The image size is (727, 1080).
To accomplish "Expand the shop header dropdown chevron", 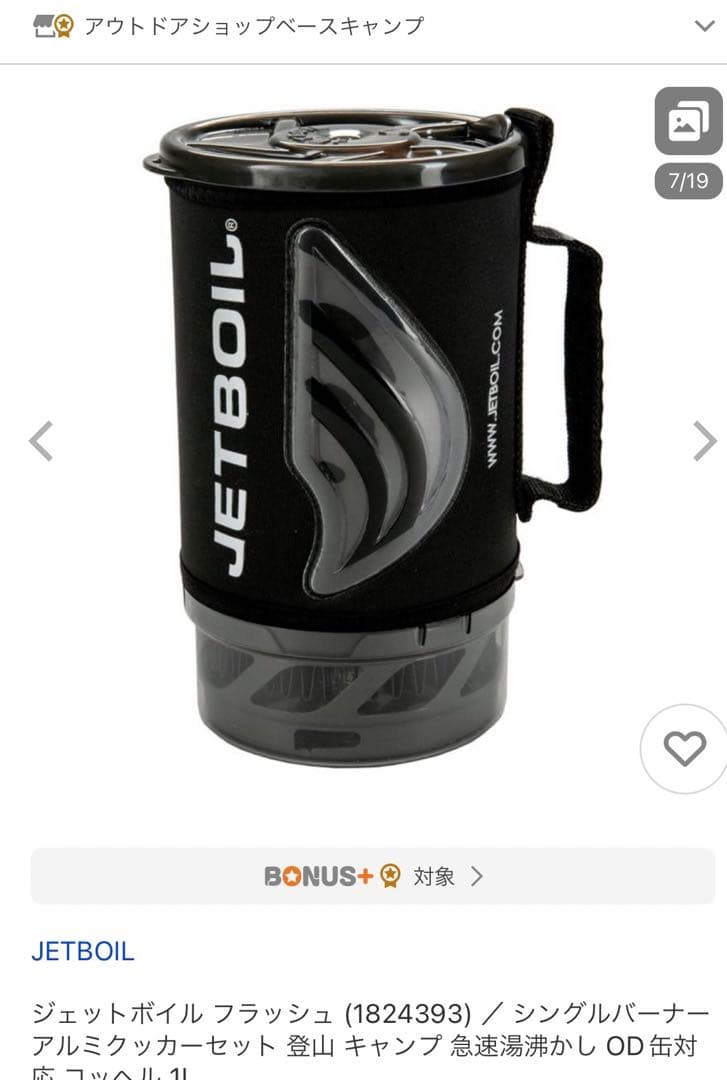I will (x=704, y=27).
